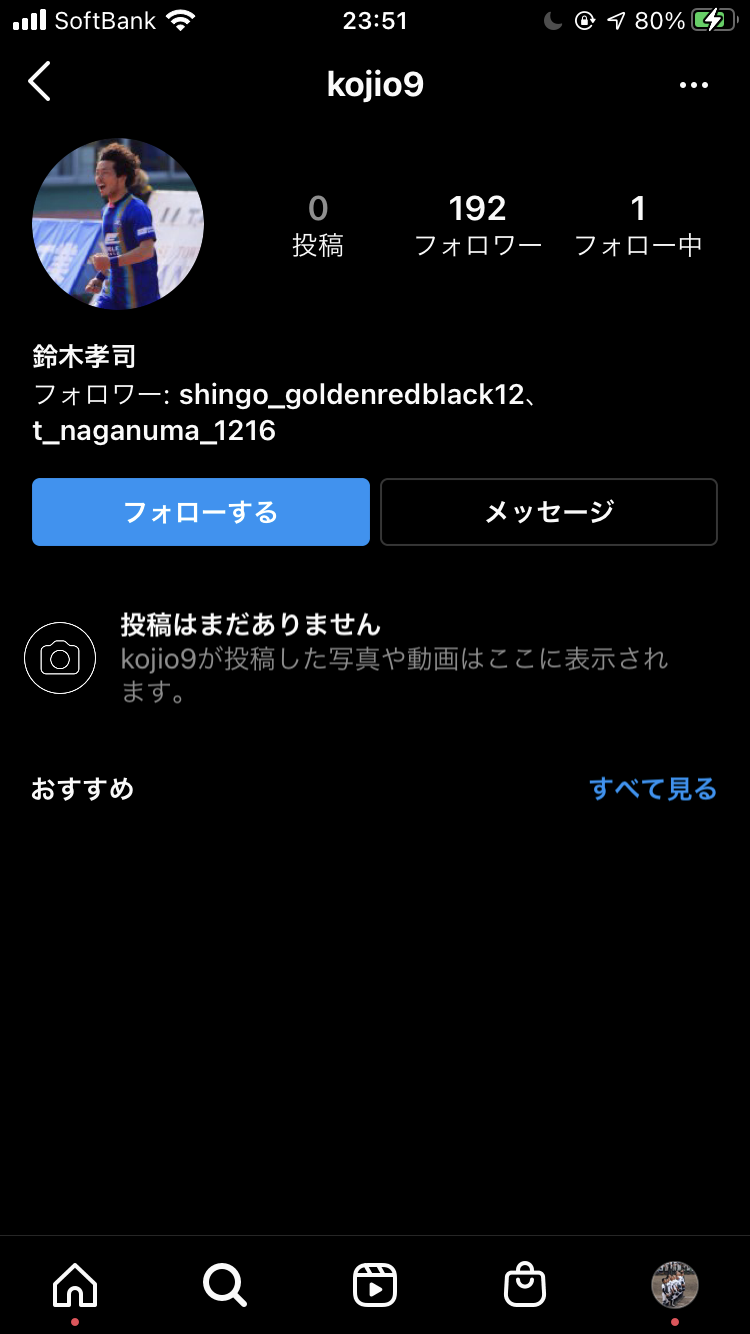The image size is (750, 1334).
Task: Open the three-dot overflow menu
Action: [694, 85]
